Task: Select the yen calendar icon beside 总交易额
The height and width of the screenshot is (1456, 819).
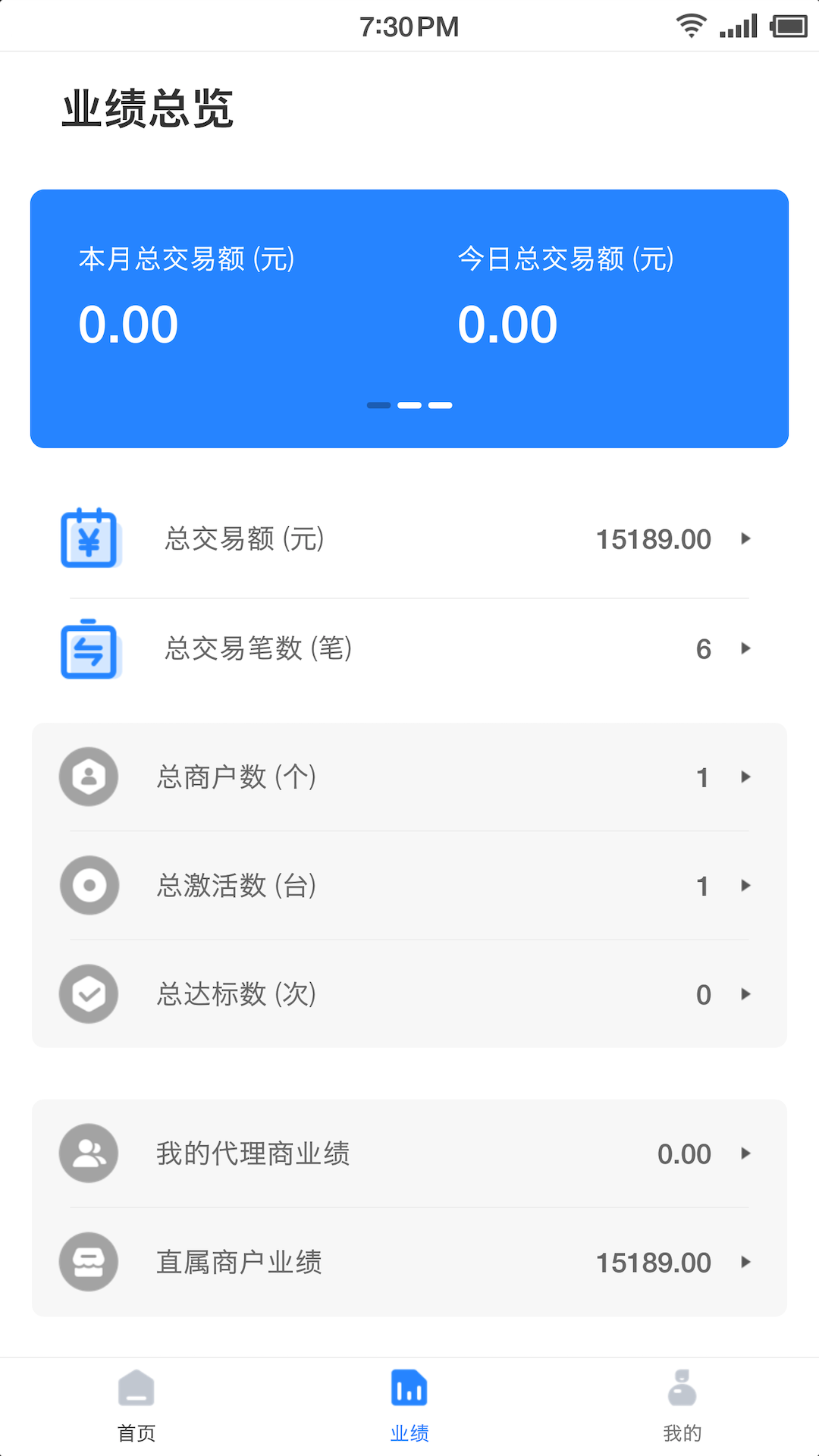Action: pyautogui.click(x=89, y=540)
